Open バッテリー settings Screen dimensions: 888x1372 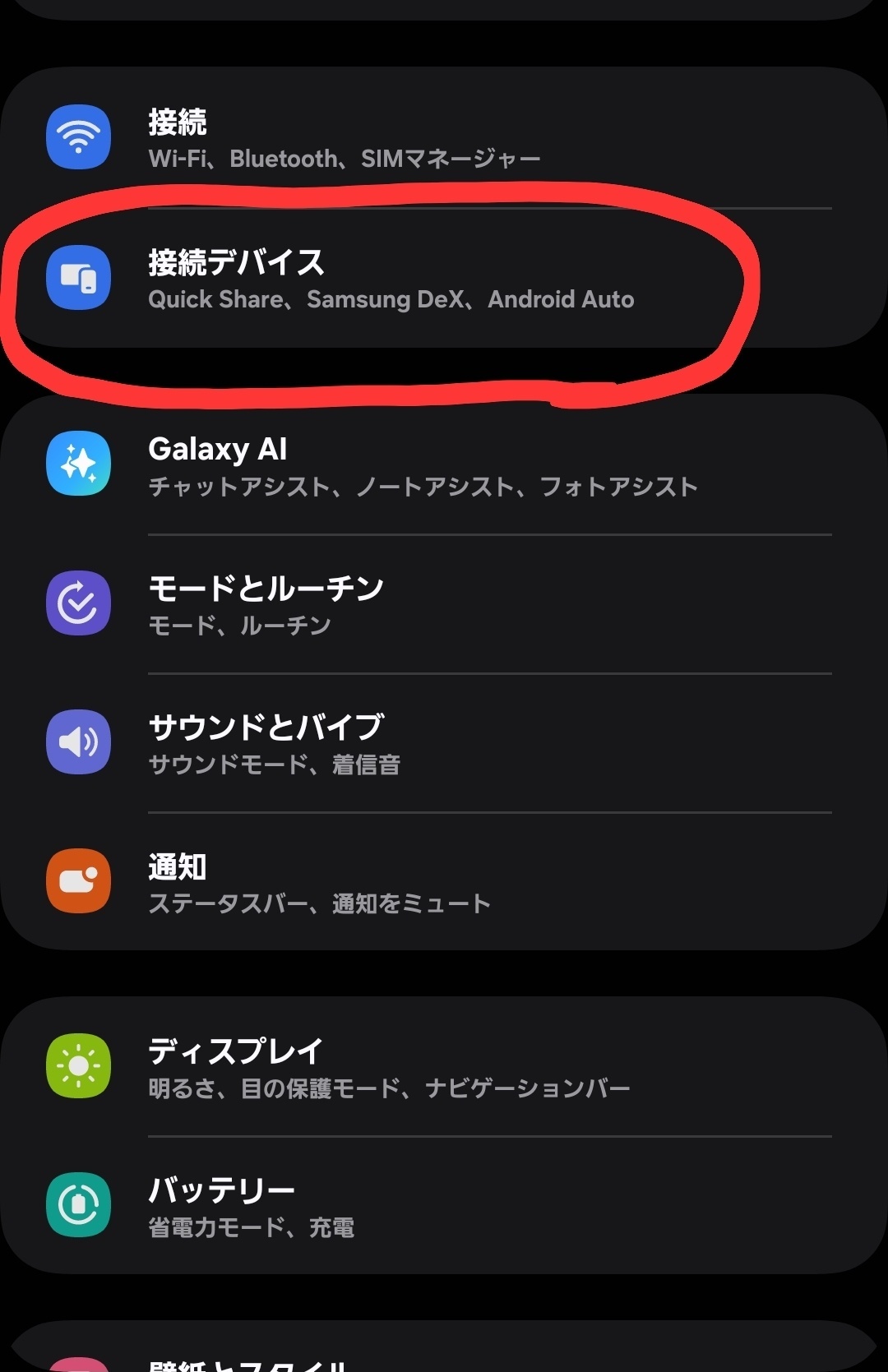tap(444, 1205)
